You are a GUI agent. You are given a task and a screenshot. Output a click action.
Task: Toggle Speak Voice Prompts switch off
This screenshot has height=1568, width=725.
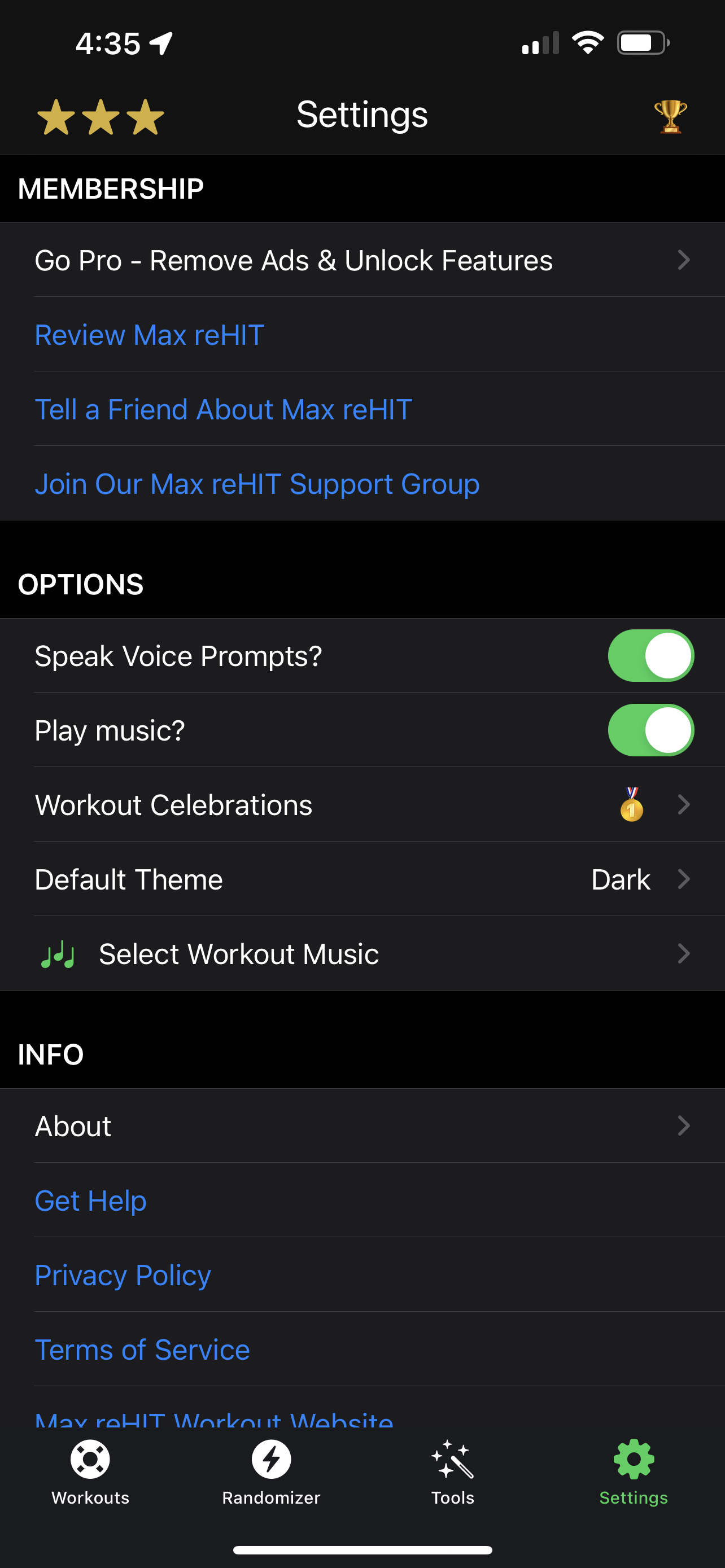pos(650,655)
